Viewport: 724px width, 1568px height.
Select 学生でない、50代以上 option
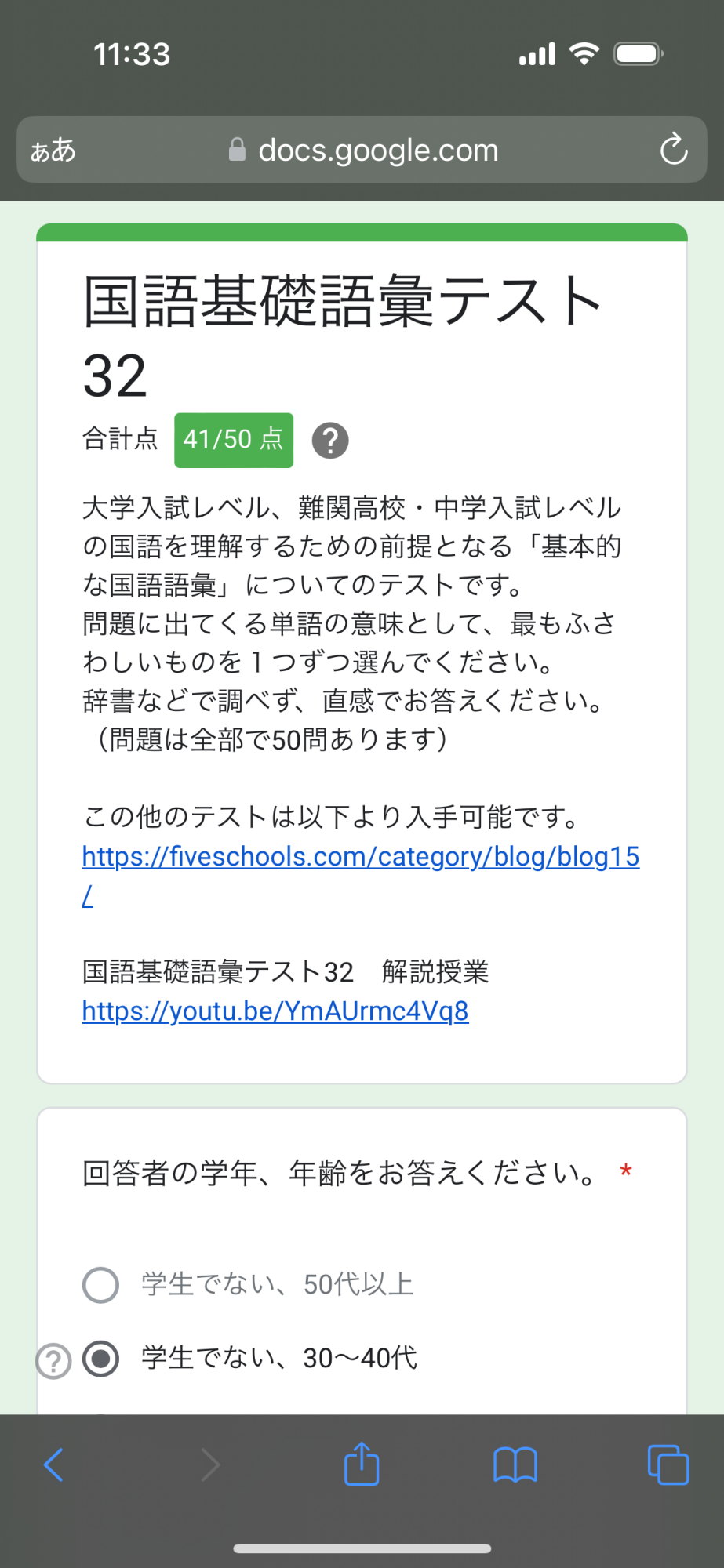pos(101,1285)
